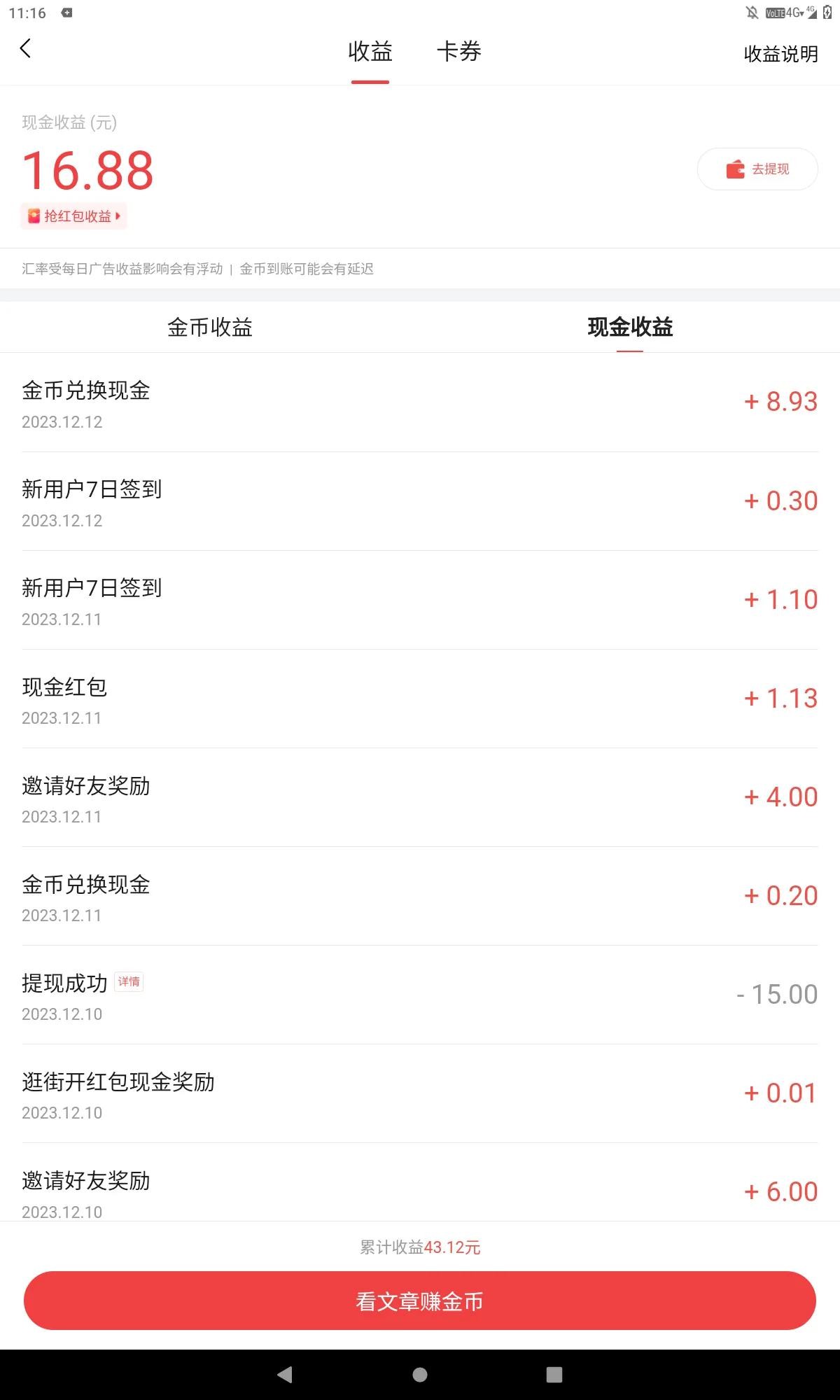Select the 现金收益 list tab
The image size is (840, 1400).
point(630,327)
